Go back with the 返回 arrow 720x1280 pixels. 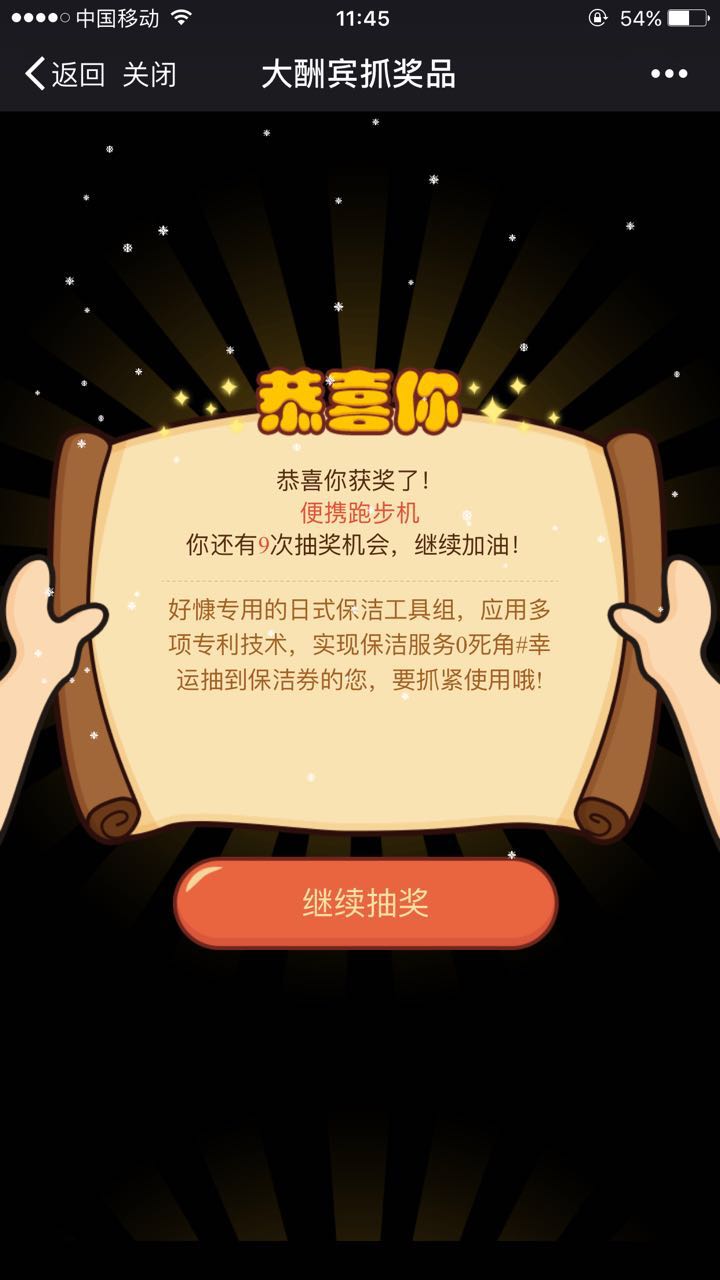click(x=62, y=74)
